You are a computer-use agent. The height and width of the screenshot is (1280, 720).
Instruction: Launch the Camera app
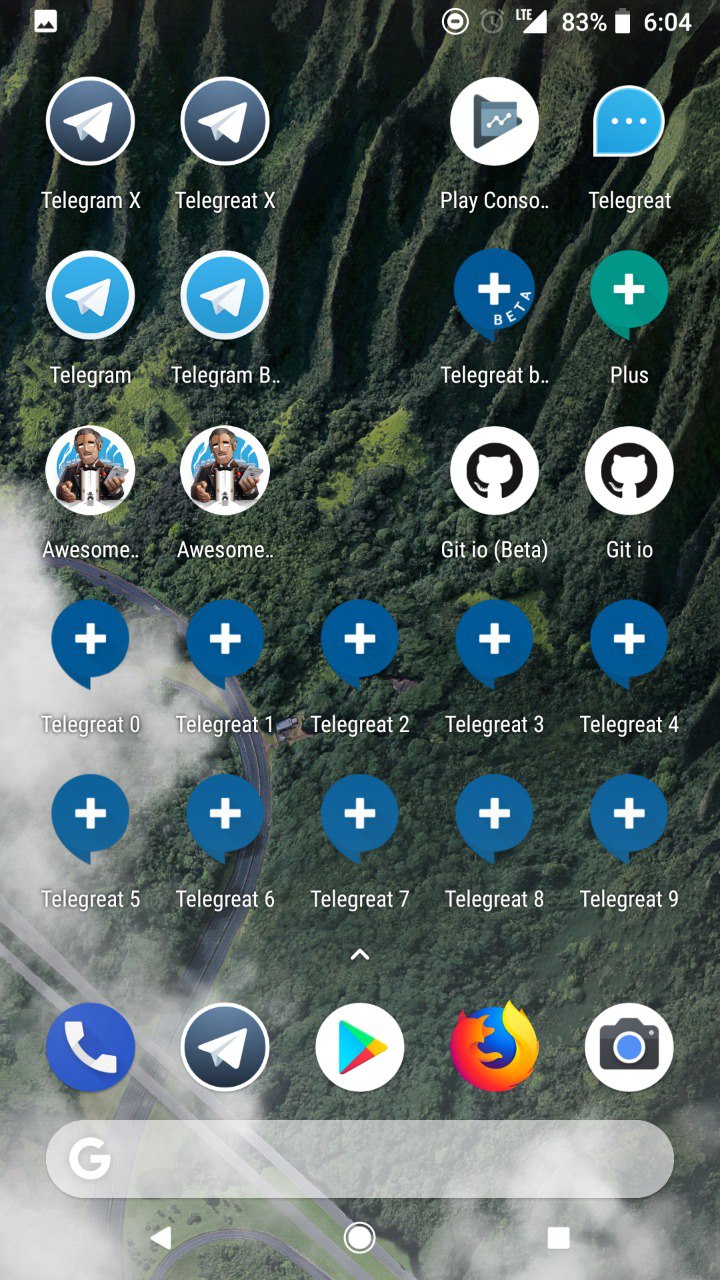click(629, 1047)
